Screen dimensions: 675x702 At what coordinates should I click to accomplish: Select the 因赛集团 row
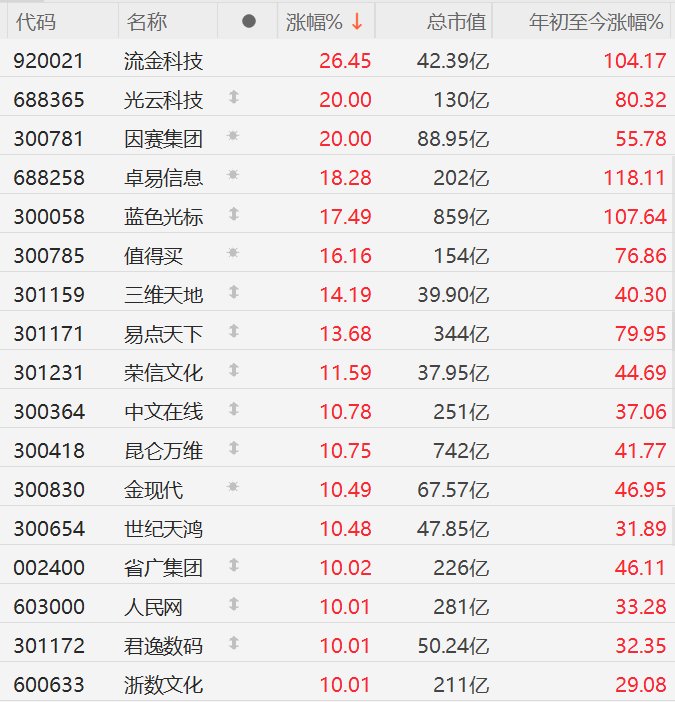[x=164, y=139]
